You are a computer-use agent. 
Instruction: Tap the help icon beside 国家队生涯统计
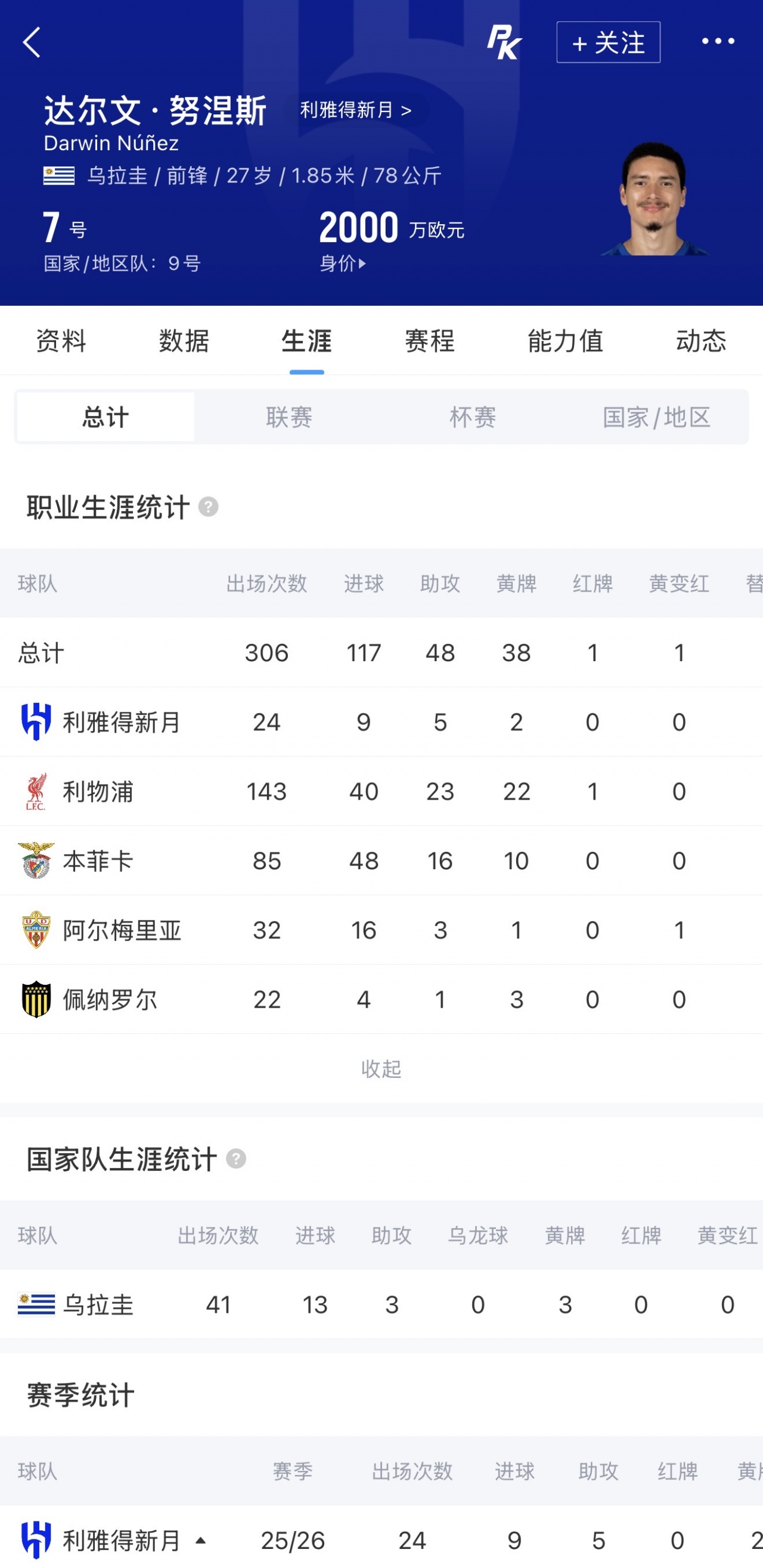(236, 1158)
